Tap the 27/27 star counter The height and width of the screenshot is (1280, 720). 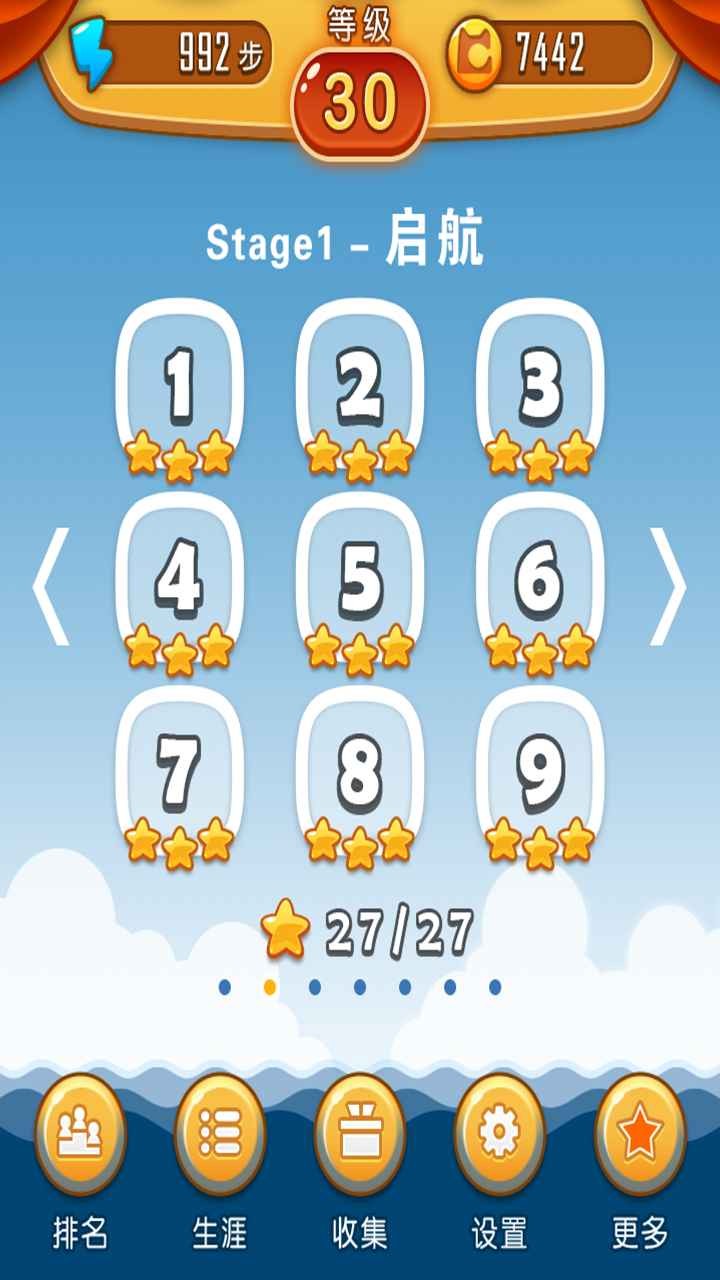pyautogui.click(x=375, y=928)
